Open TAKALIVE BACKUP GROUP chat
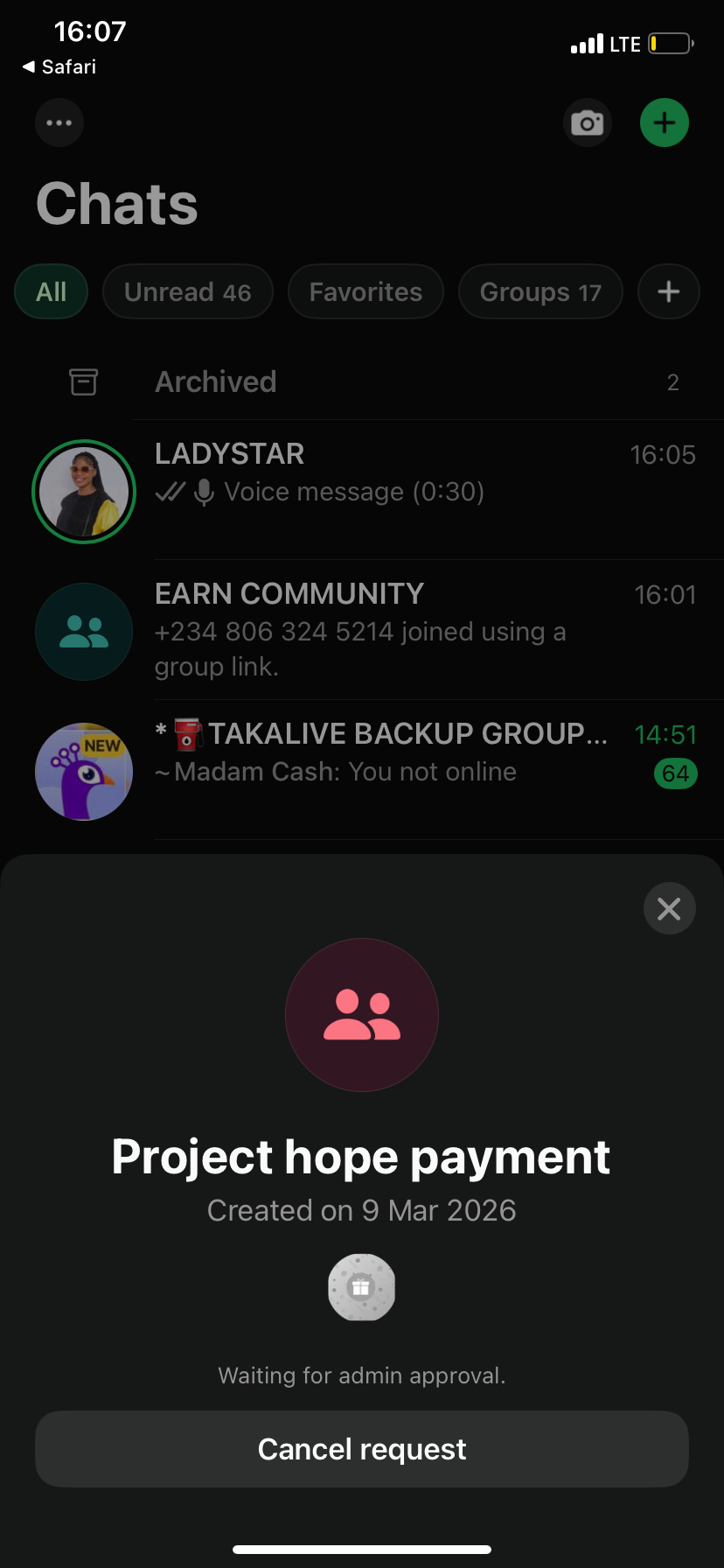The width and height of the screenshot is (724, 1568). coord(420,752)
